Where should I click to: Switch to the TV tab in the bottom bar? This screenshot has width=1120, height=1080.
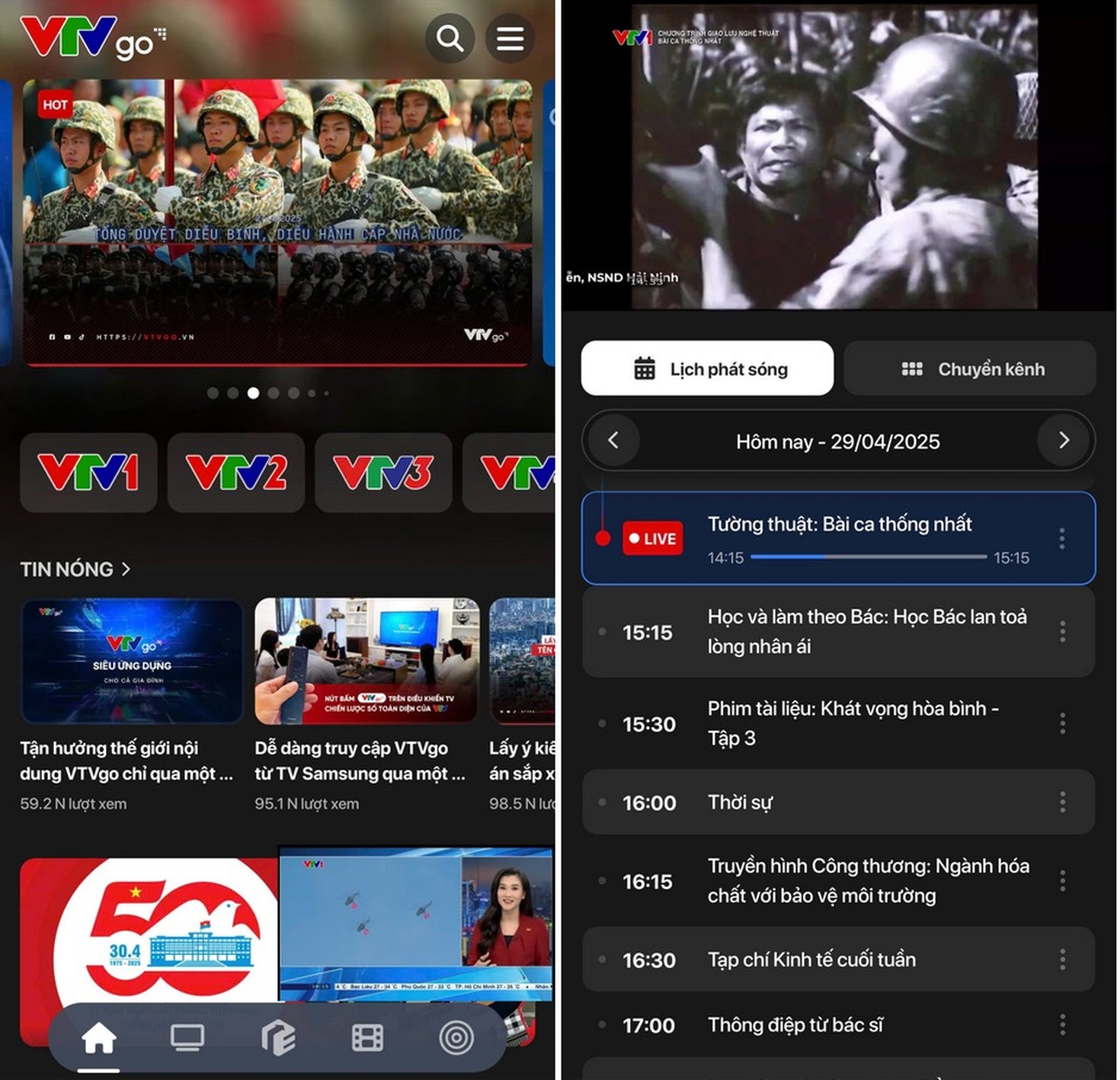pyautogui.click(x=187, y=1038)
